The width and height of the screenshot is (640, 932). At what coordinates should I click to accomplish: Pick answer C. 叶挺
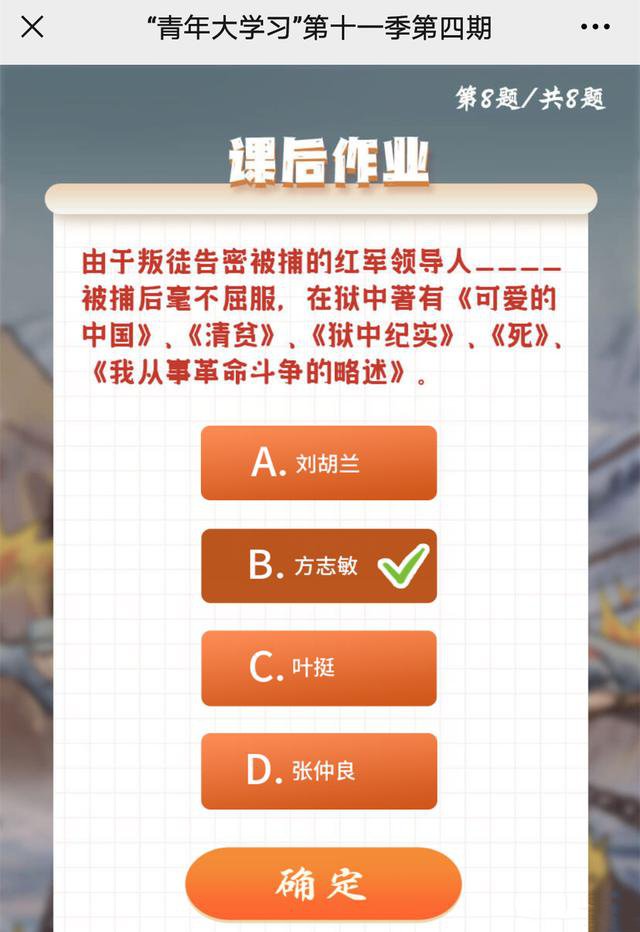click(x=318, y=668)
